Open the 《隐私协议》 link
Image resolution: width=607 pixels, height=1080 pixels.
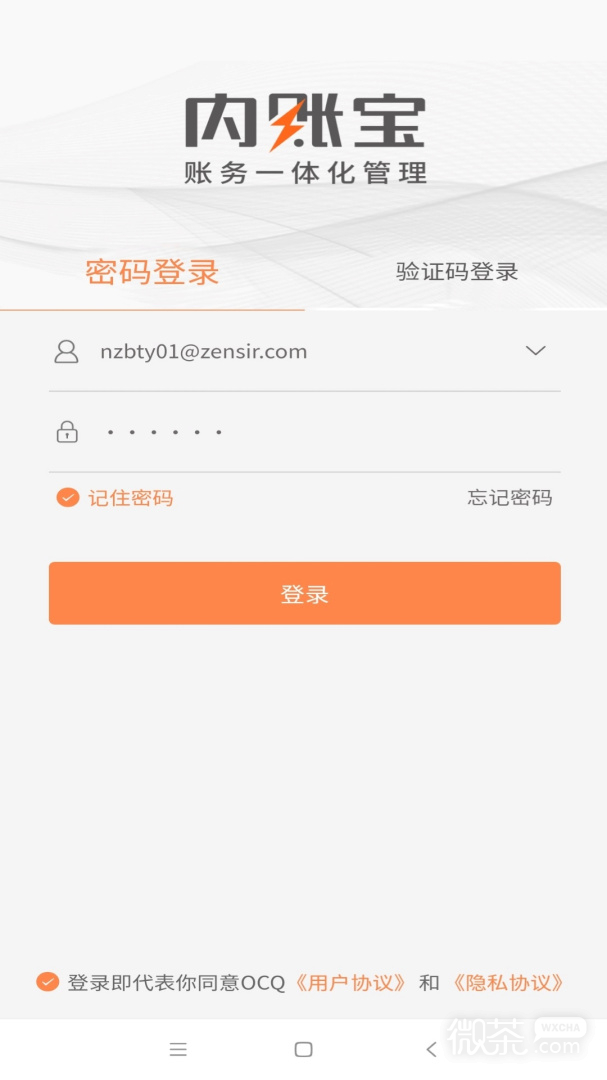point(508,983)
